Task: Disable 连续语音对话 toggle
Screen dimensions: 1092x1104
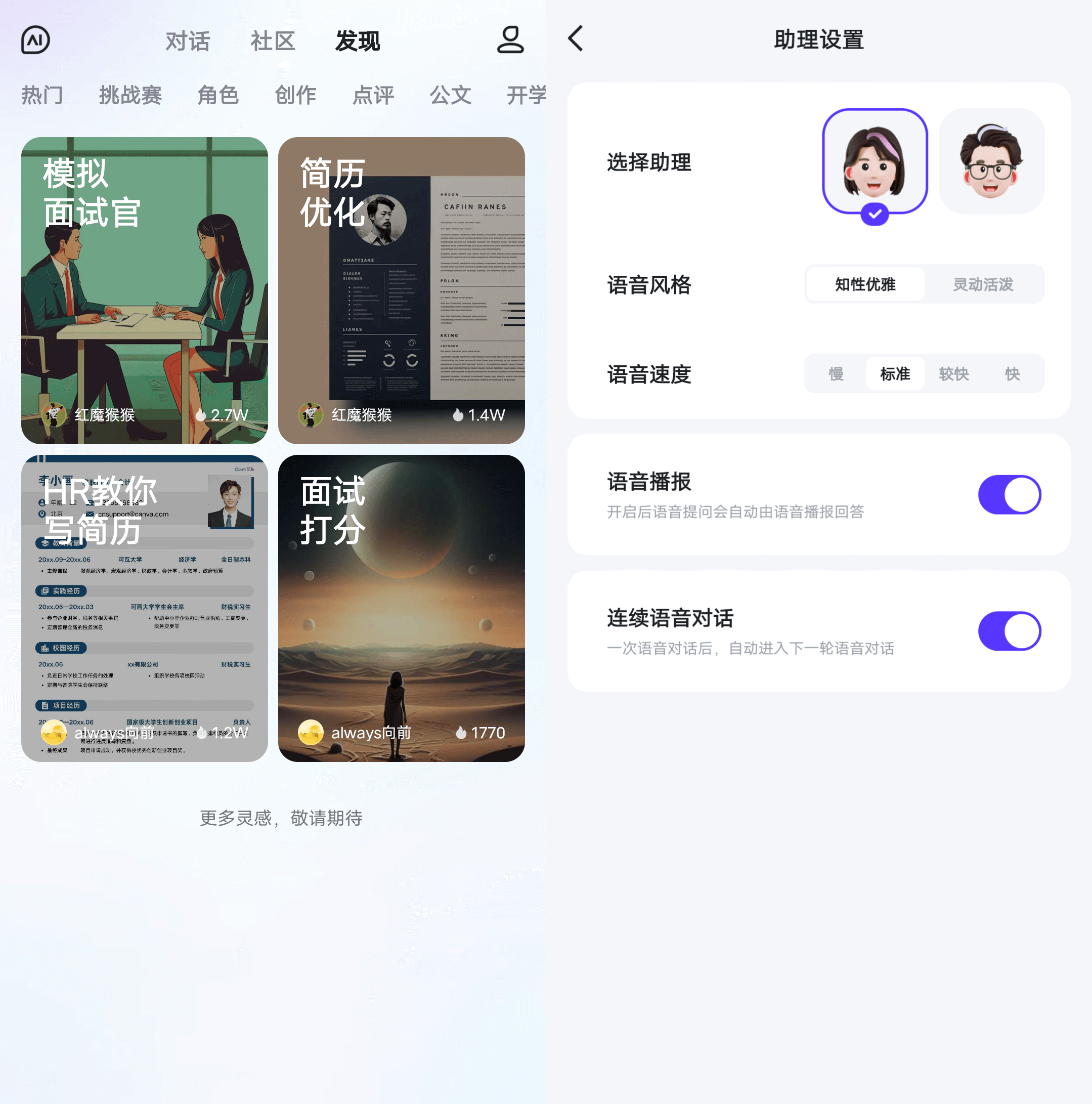Action: [1009, 631]
